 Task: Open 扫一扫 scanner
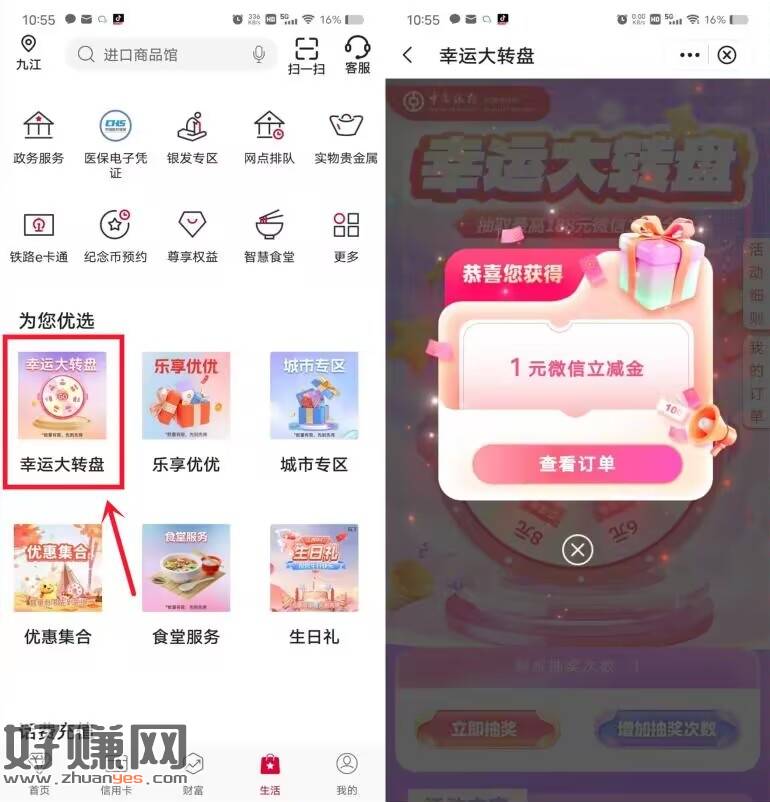pos(306,55)
